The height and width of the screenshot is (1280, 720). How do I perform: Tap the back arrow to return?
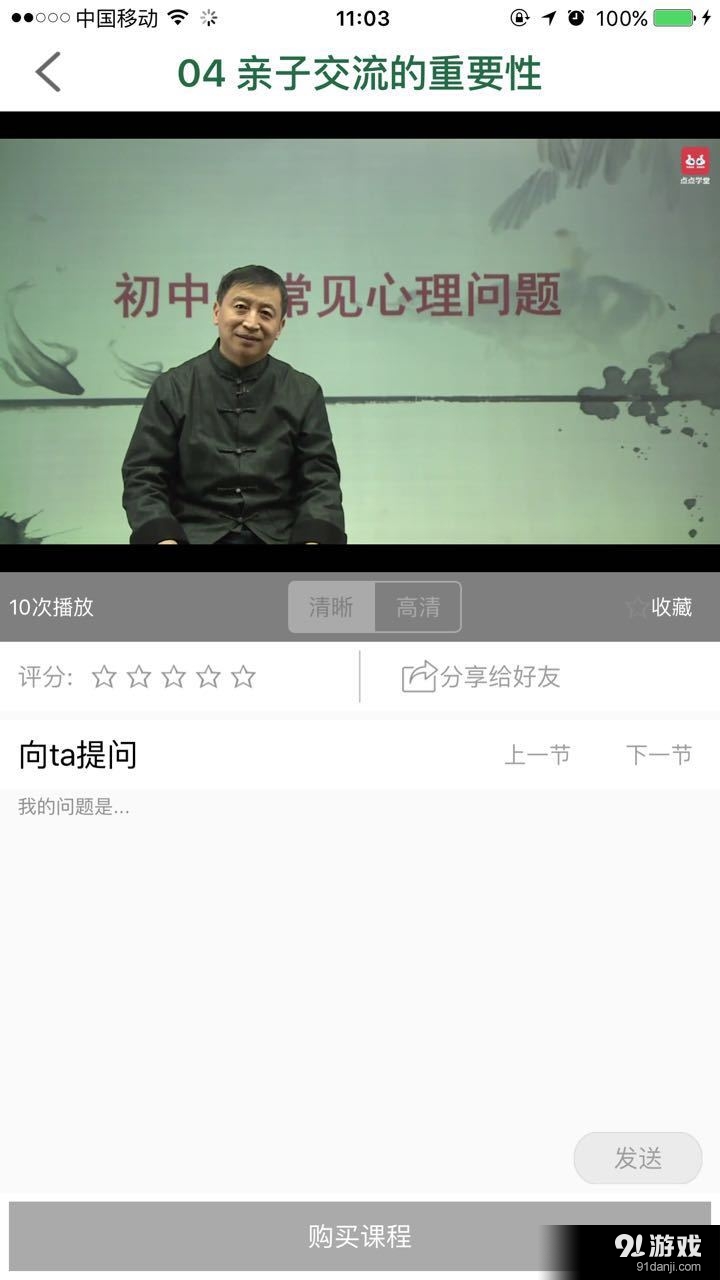click(x=49, y=72)
